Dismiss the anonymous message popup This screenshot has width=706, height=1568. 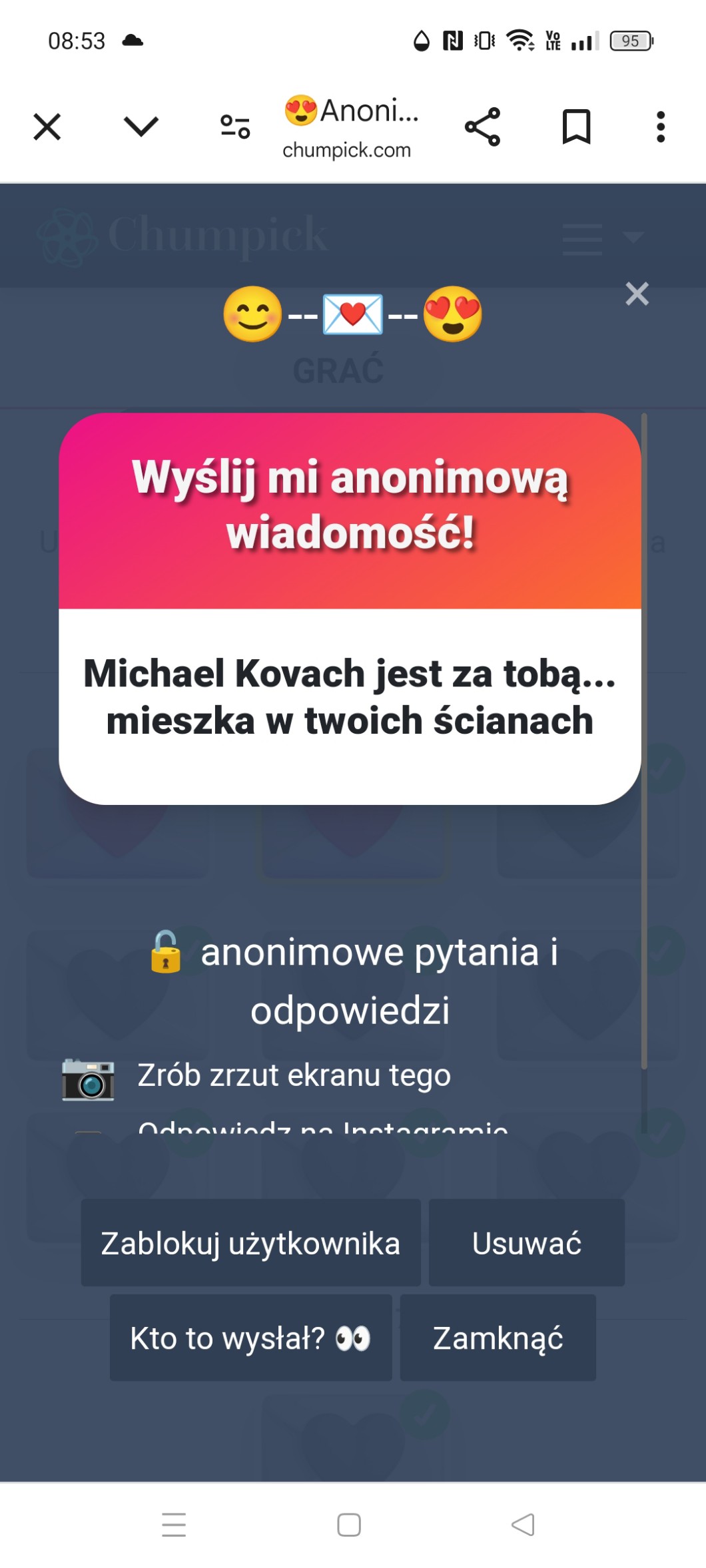[x=637, y=294]
